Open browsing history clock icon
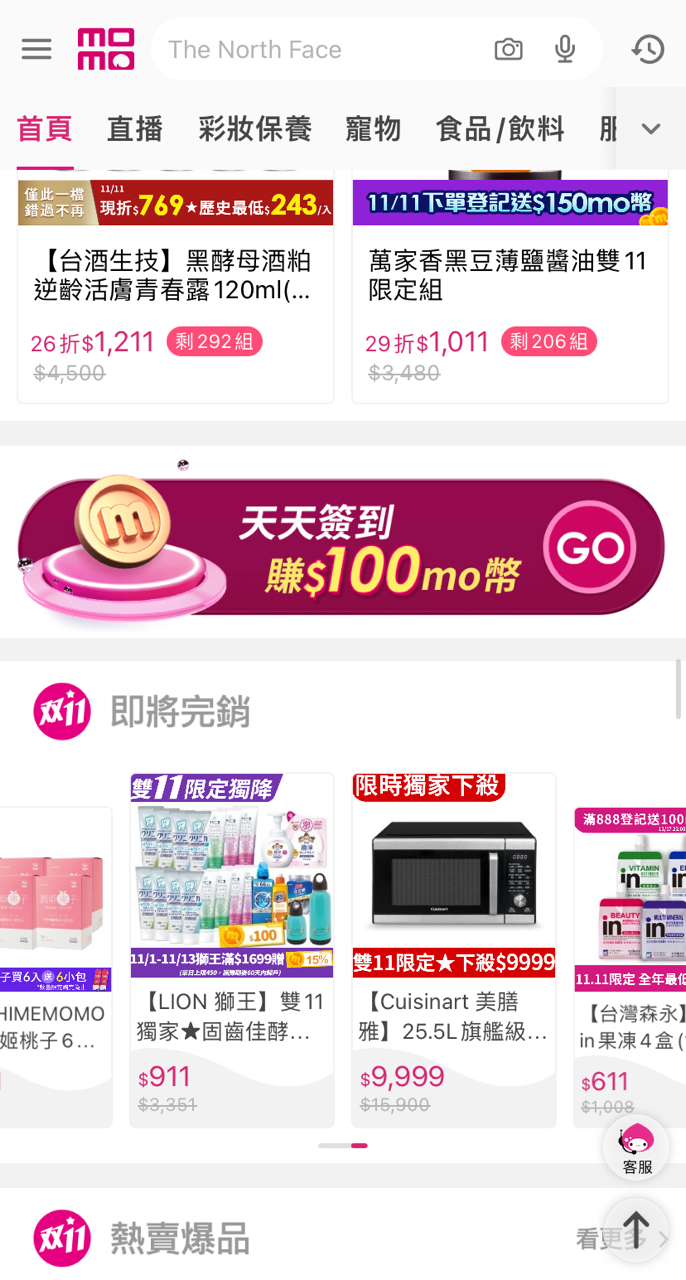The height and width of the screenshot is (1280, 686). pyautogui.click(x=648, y=49)
